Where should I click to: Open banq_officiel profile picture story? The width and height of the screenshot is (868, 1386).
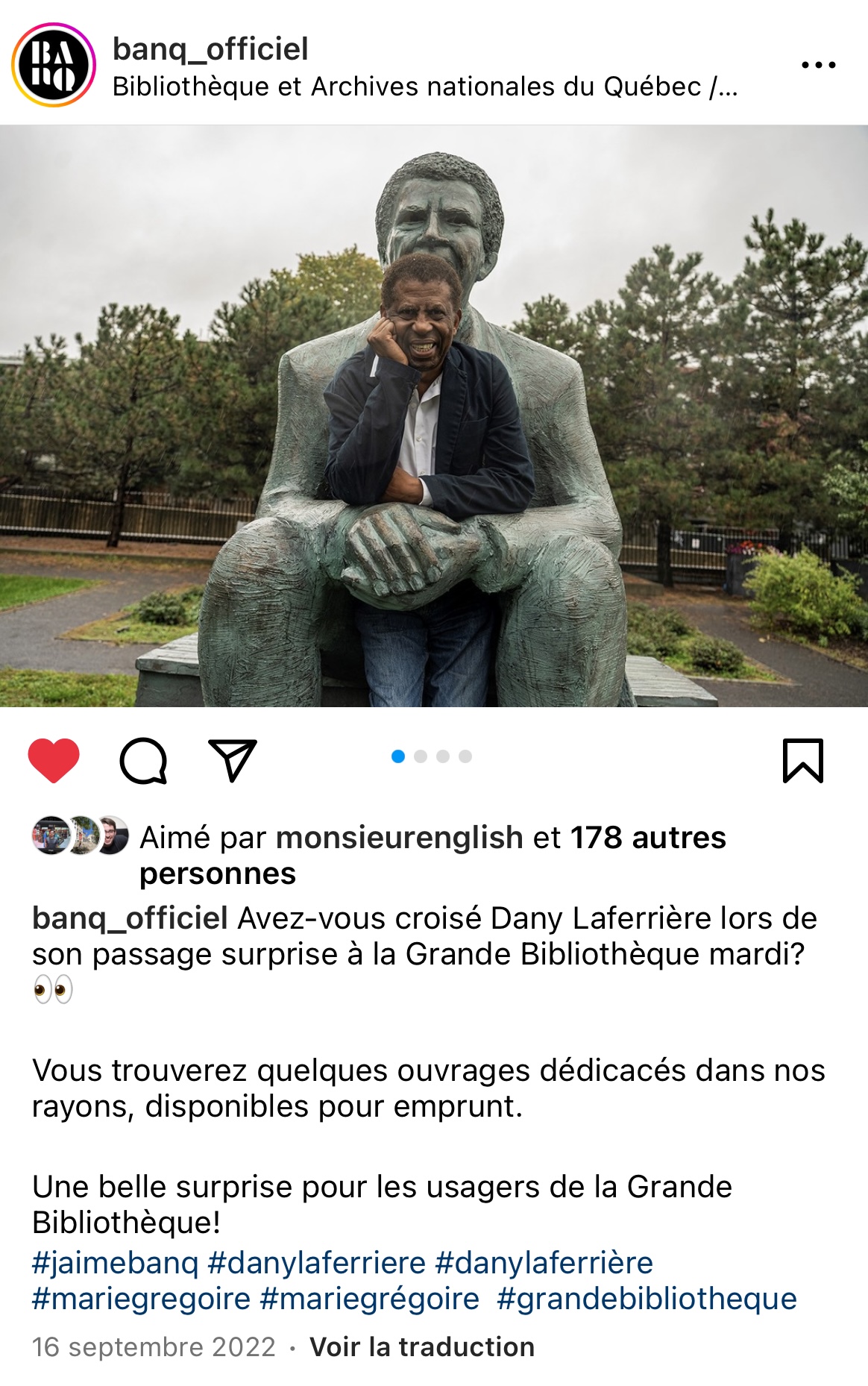click(x=54, y=65)
